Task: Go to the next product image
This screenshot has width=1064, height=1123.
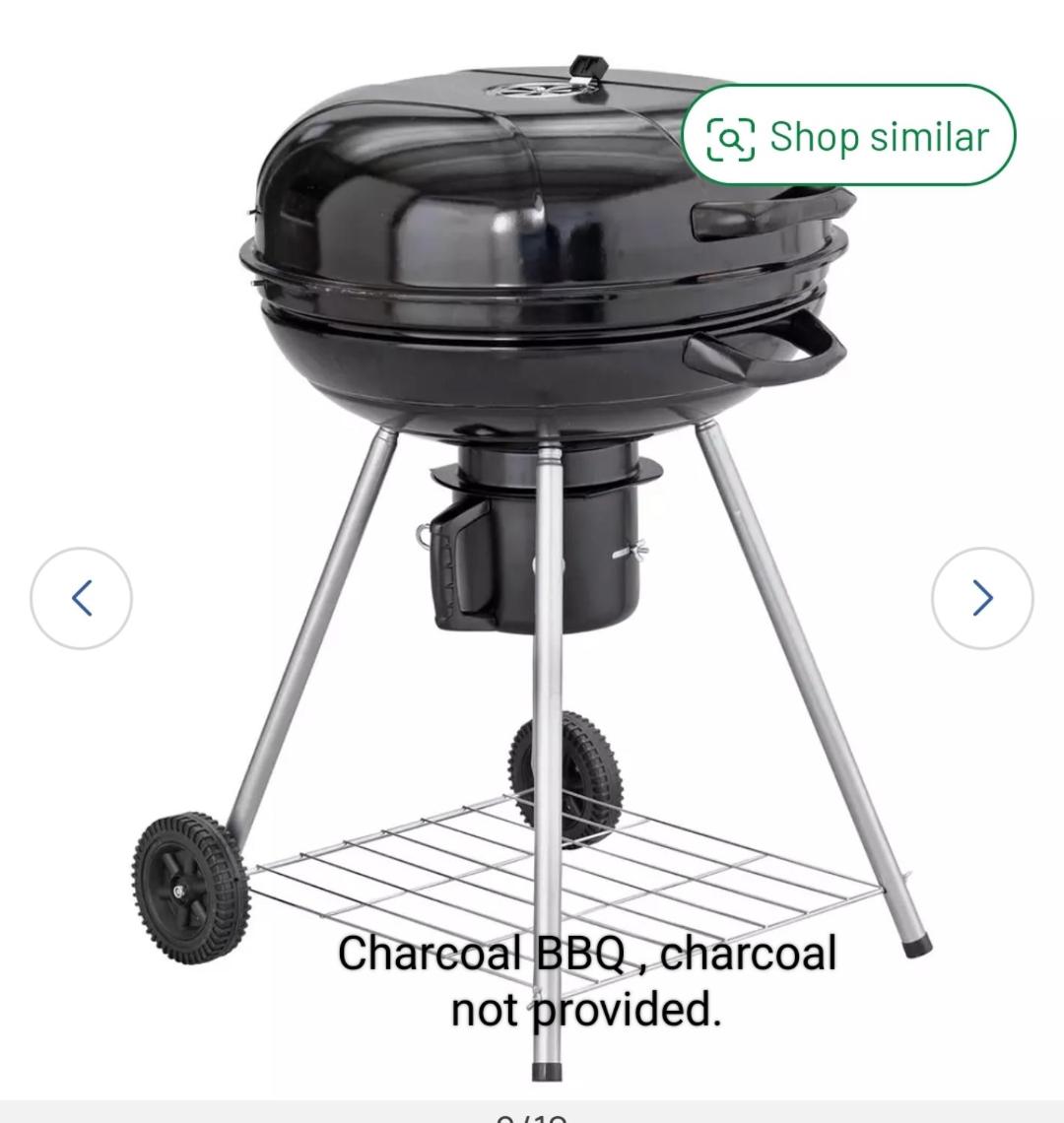Action: (982, 598)
